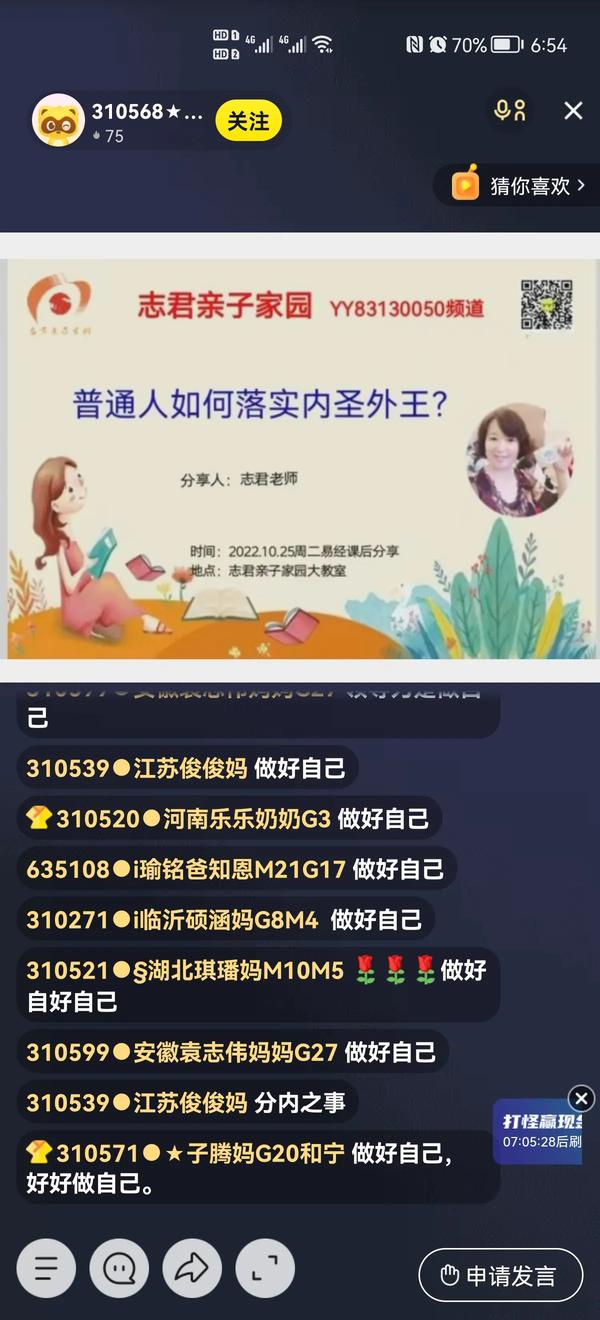Close the live room
The height and width of the screenshot is (1320, 600).
pos(573,110)
